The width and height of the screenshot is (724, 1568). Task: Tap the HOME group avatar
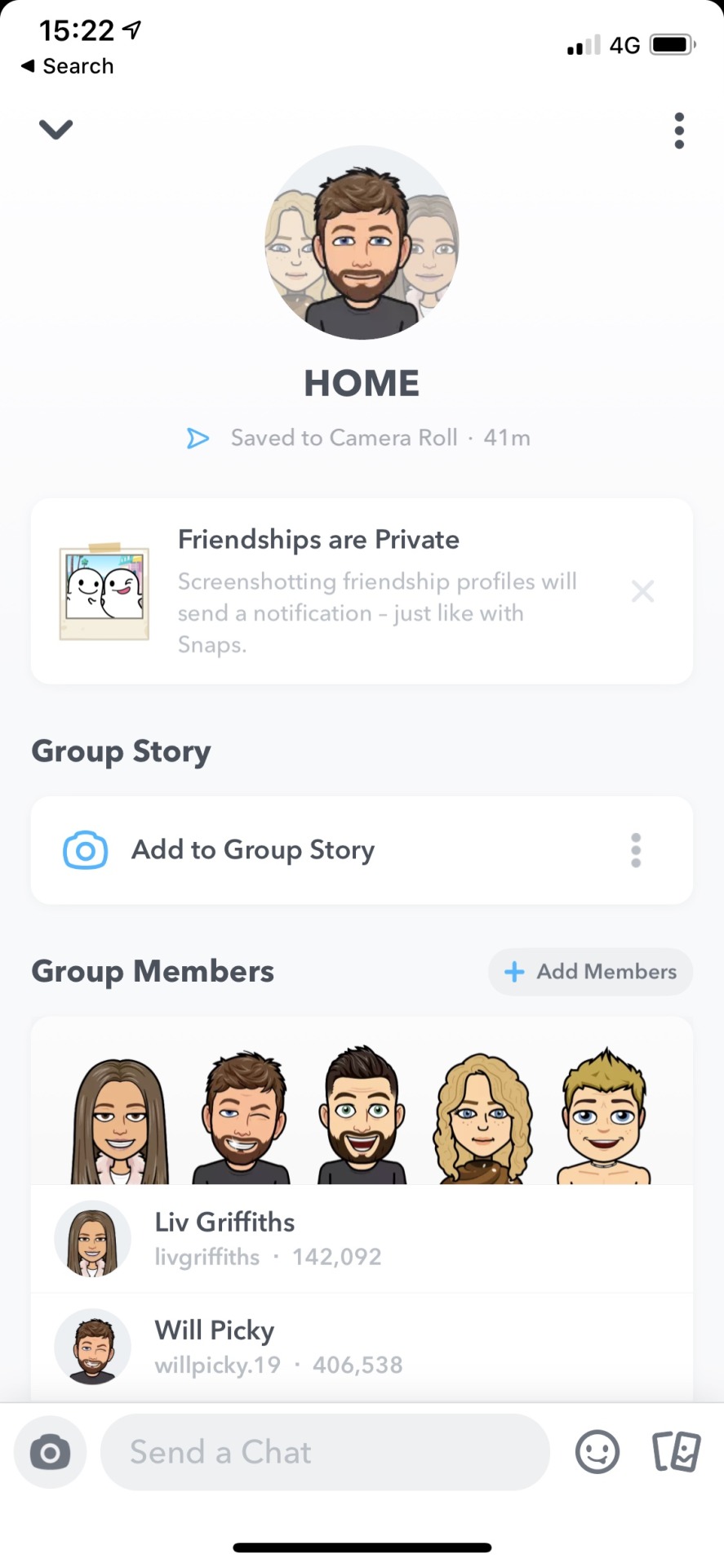click(362, 243)
